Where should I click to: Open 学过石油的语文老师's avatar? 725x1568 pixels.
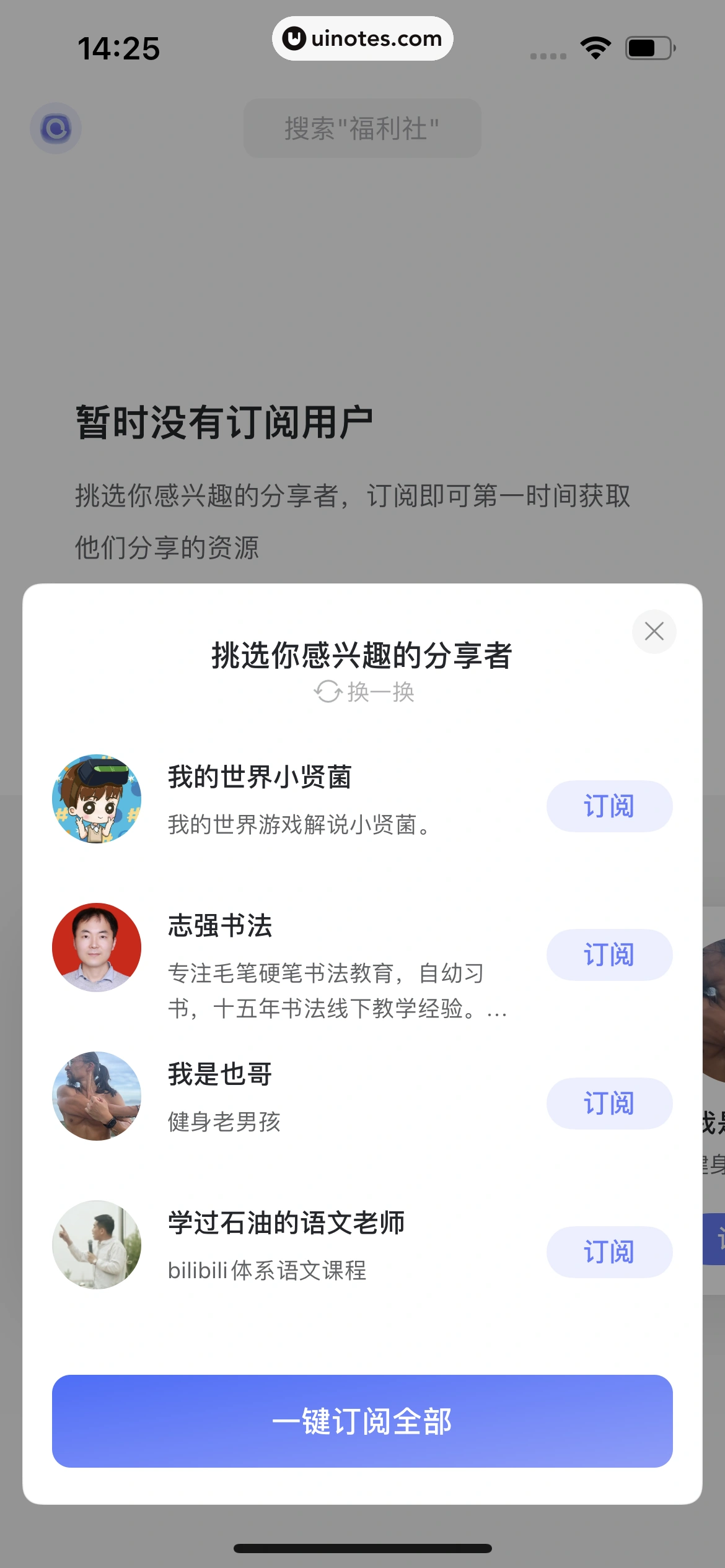click(x=97, y=1245)
